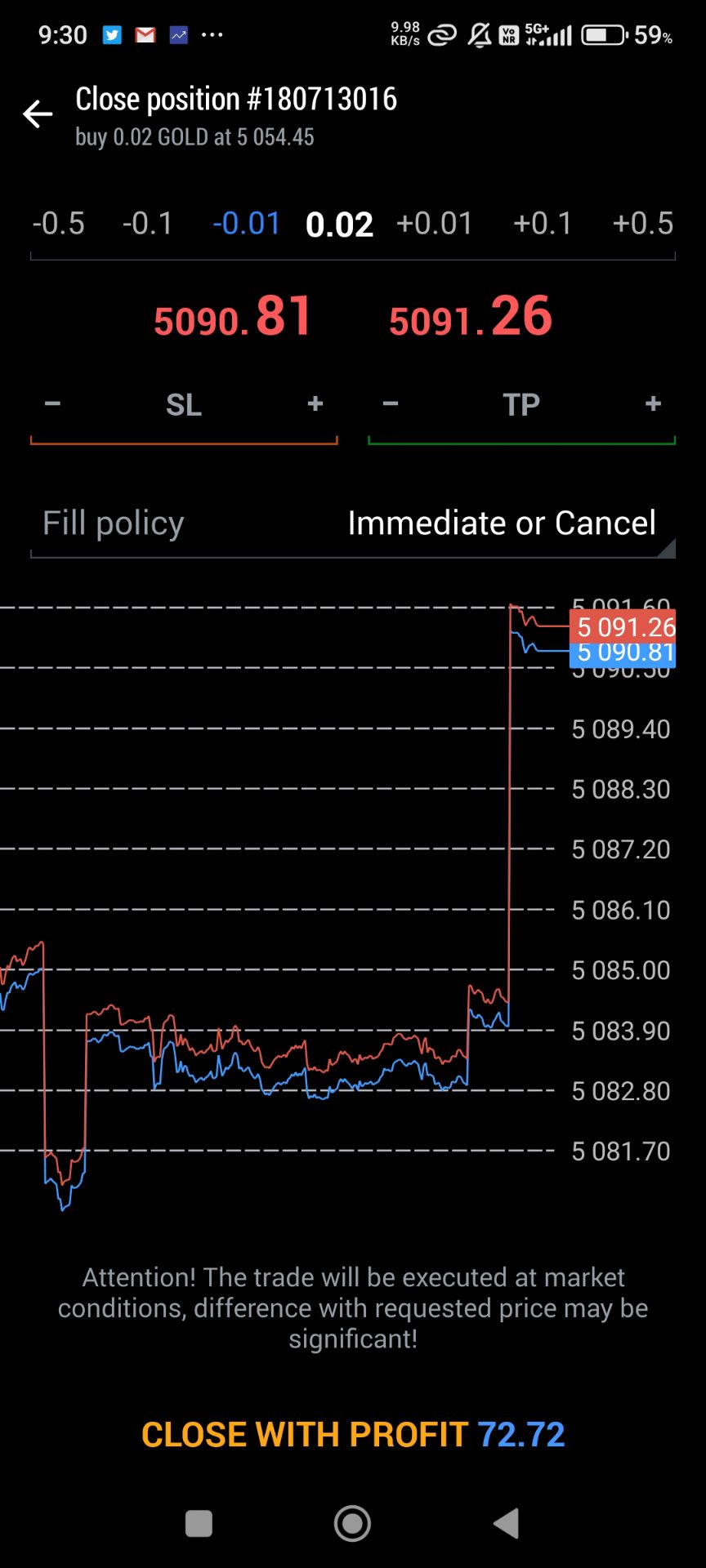706x1568 pixels.
Task: Increase volume by 0.1 lots
Action: click(543, 224)
